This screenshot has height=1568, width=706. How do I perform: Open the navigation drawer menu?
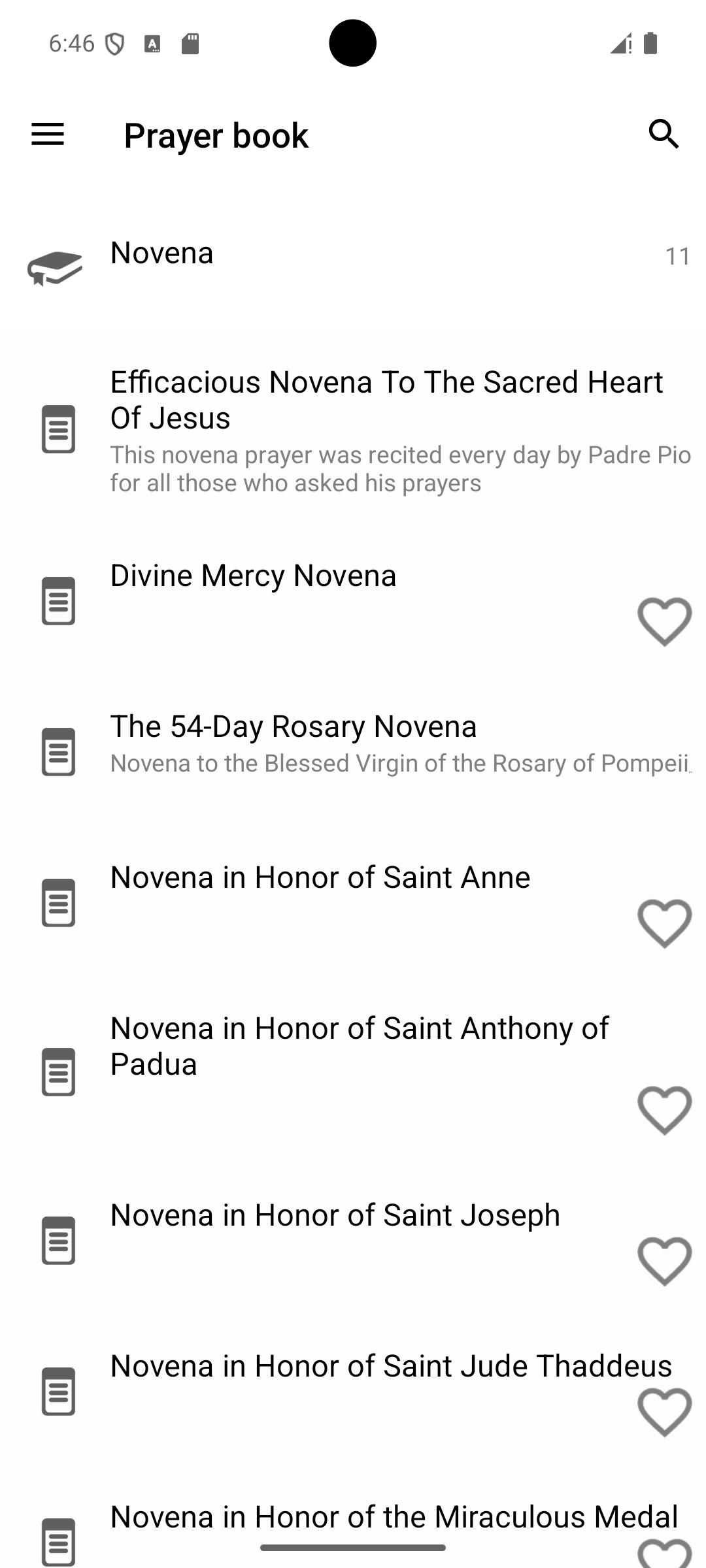pyautogui.click(x=48, y=135)
